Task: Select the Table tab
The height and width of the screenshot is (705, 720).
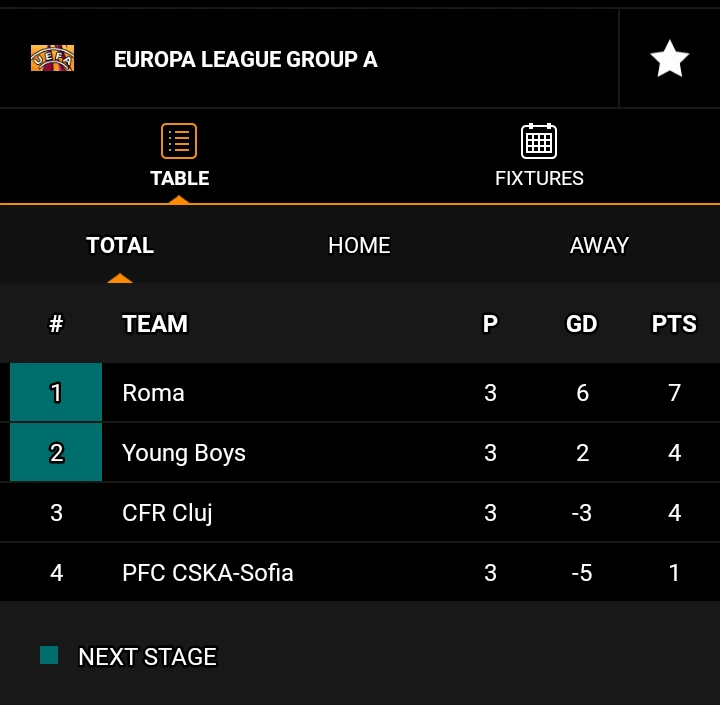Action: point(180,157)
